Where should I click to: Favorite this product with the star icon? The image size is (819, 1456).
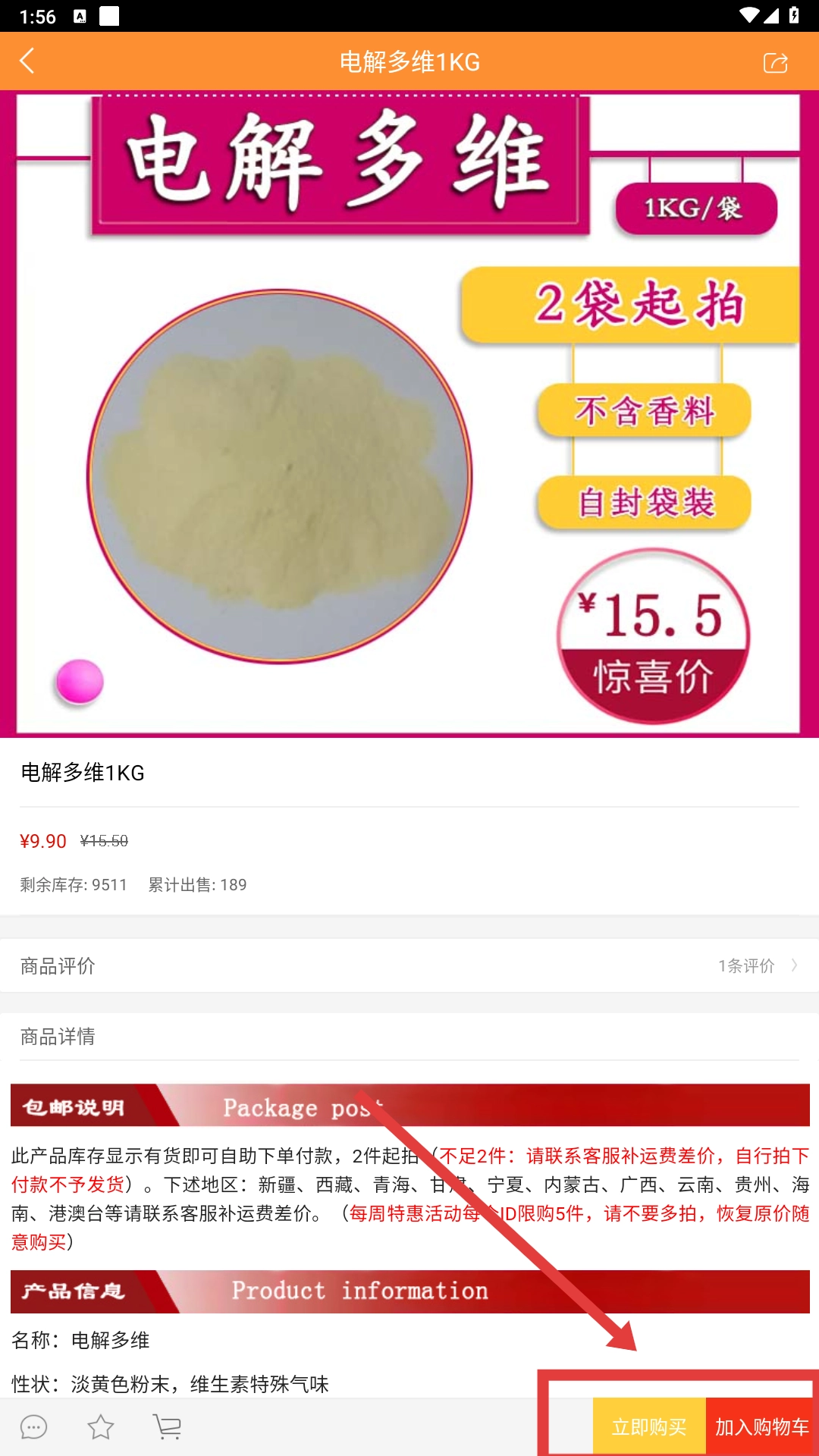tap(100, 1427)
